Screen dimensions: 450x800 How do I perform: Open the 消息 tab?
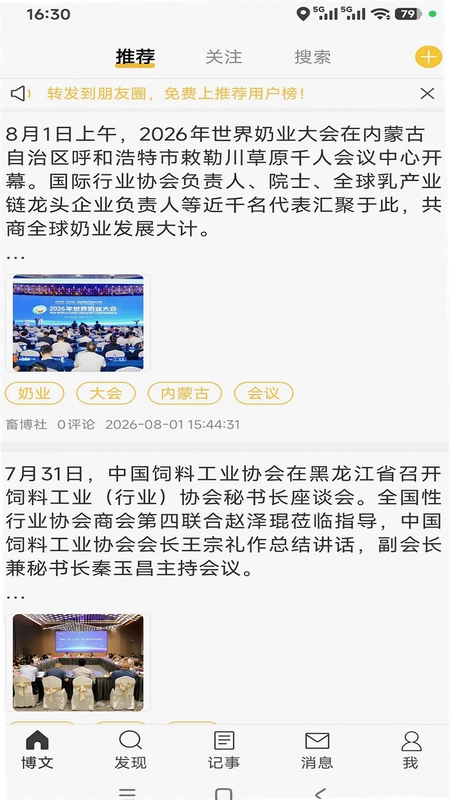[317, 750]
